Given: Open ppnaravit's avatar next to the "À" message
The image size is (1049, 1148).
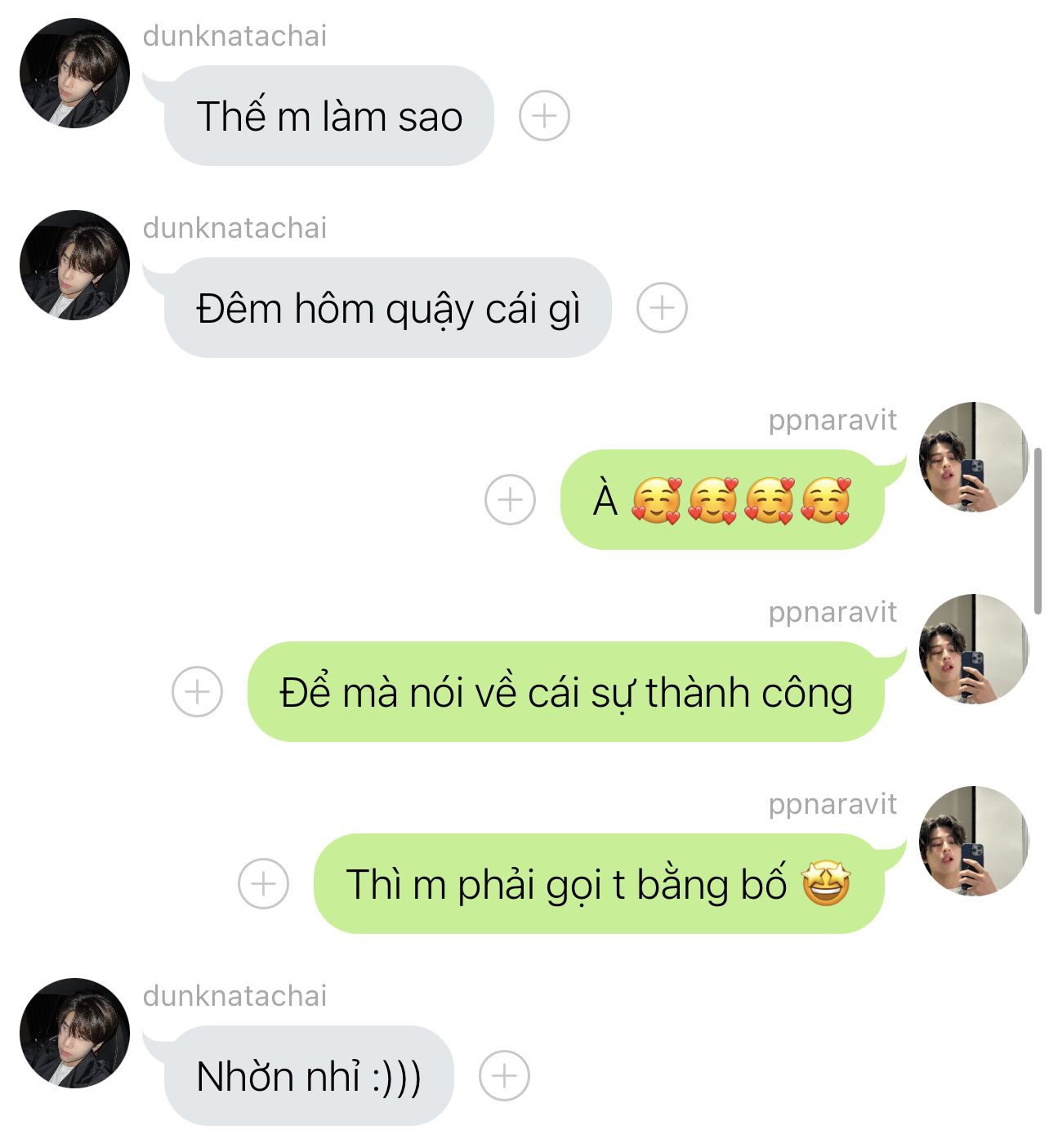Looking at the screenshot, I should (974, 458).
